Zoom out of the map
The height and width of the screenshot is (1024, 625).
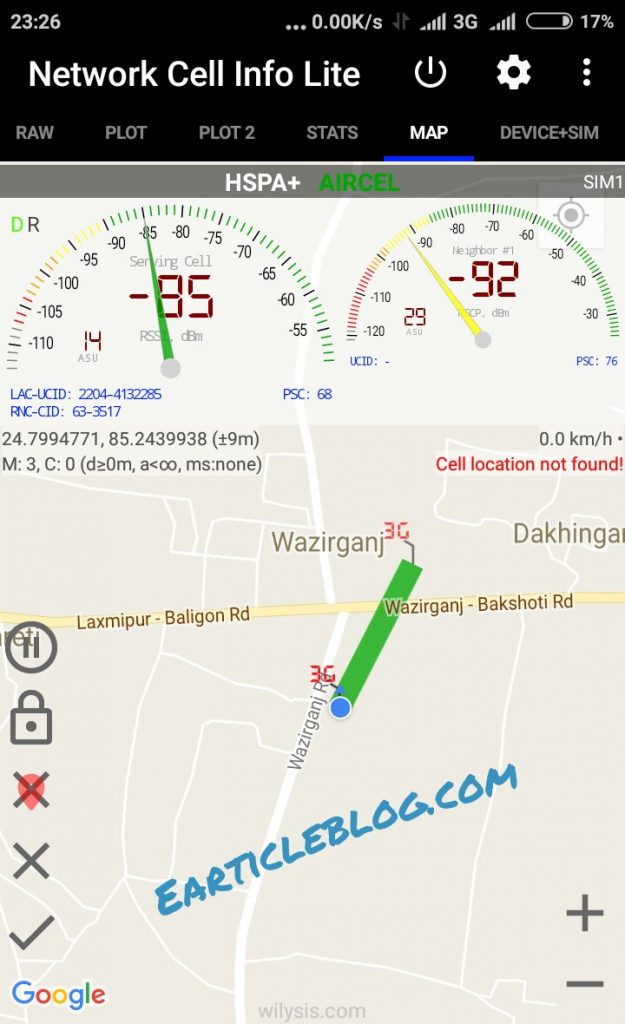point(584,984)
